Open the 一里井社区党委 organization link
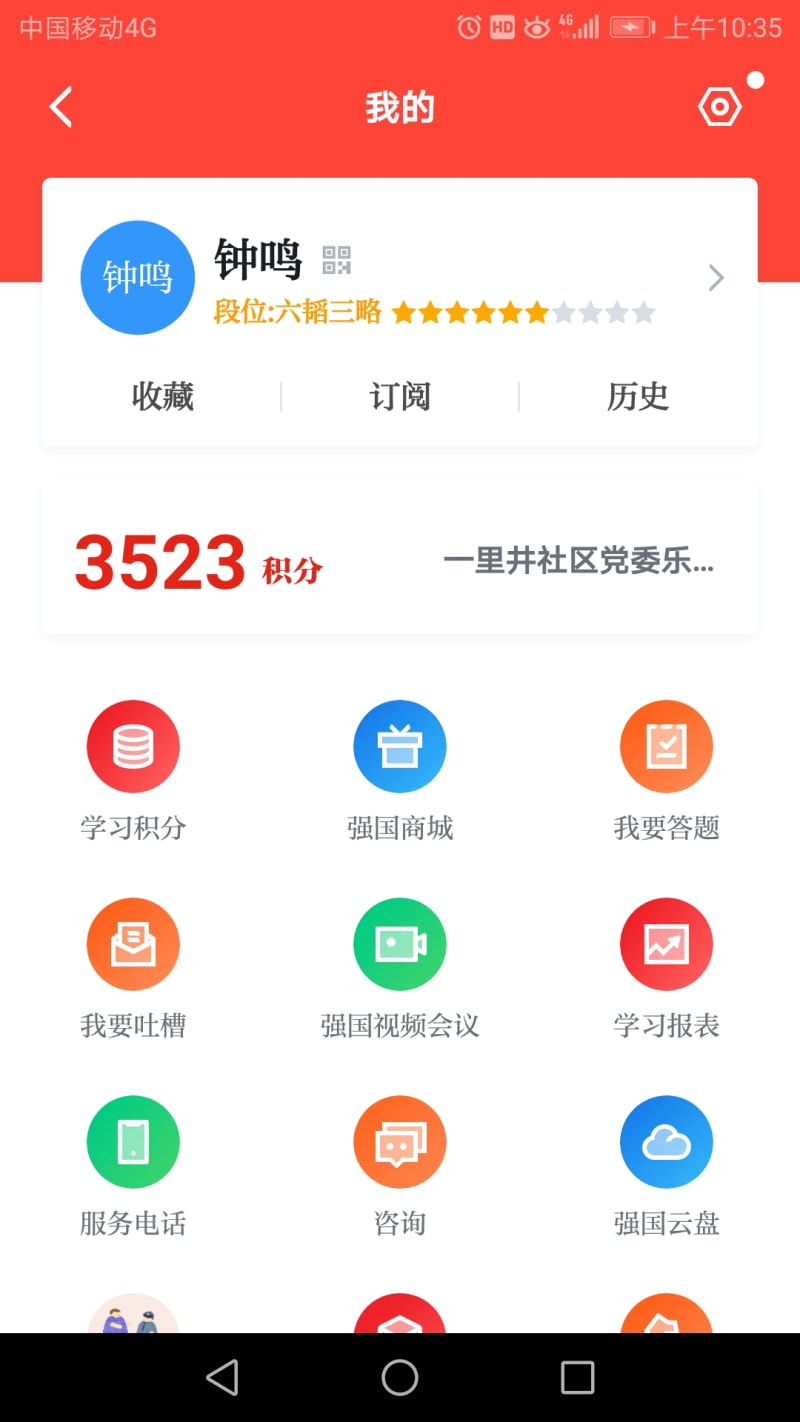800x1422 pixels. click(x=580, y=561)
